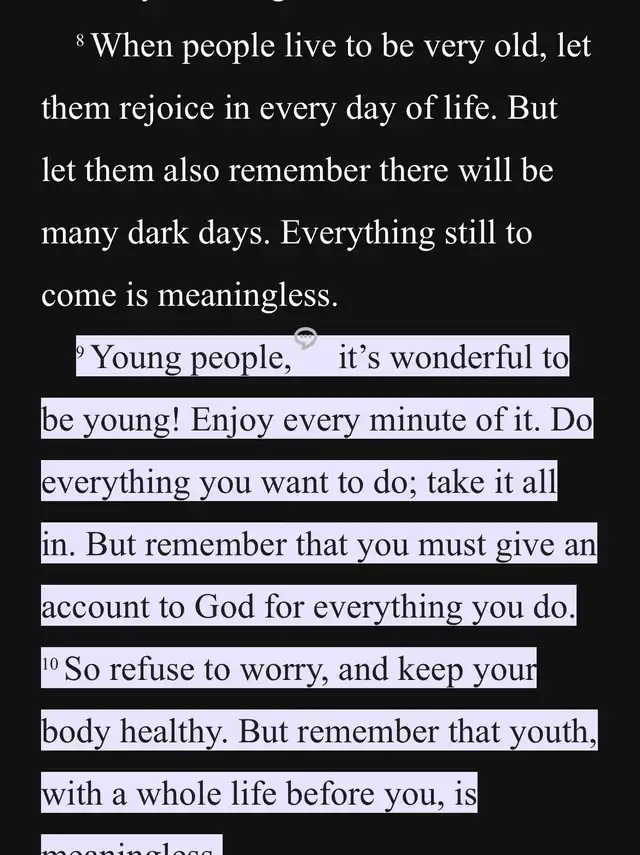Open the note bubble on verse 9
This screenshot has width=640, height=855.
pos(307,338)
